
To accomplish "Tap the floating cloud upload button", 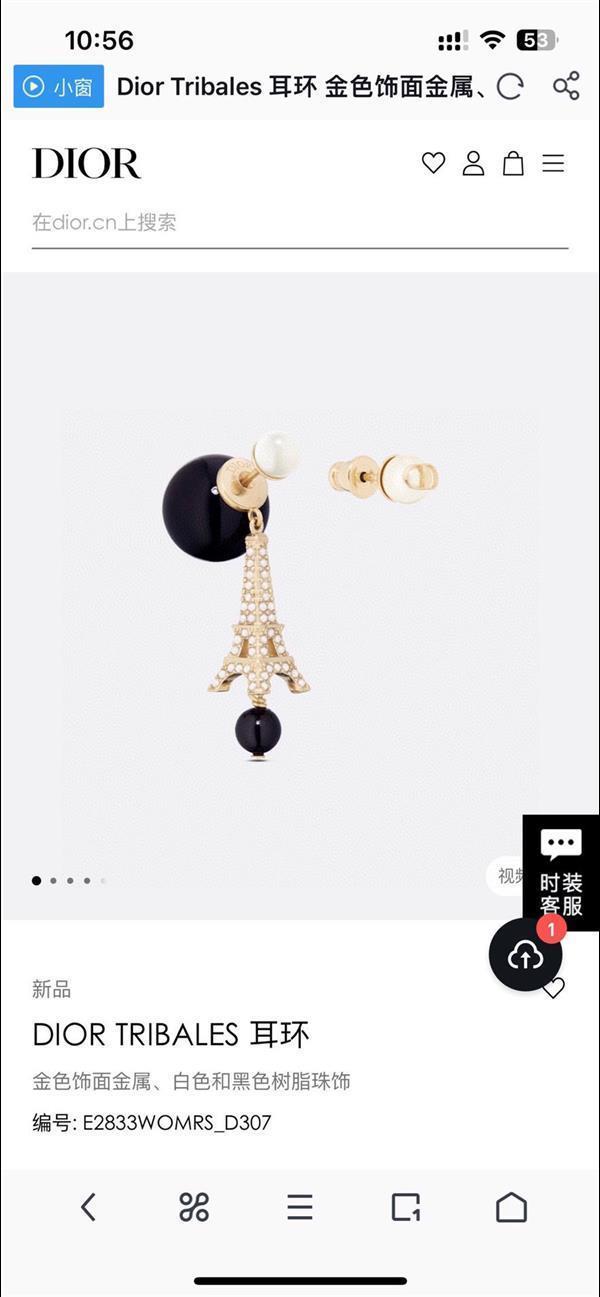I will [525, 956].
